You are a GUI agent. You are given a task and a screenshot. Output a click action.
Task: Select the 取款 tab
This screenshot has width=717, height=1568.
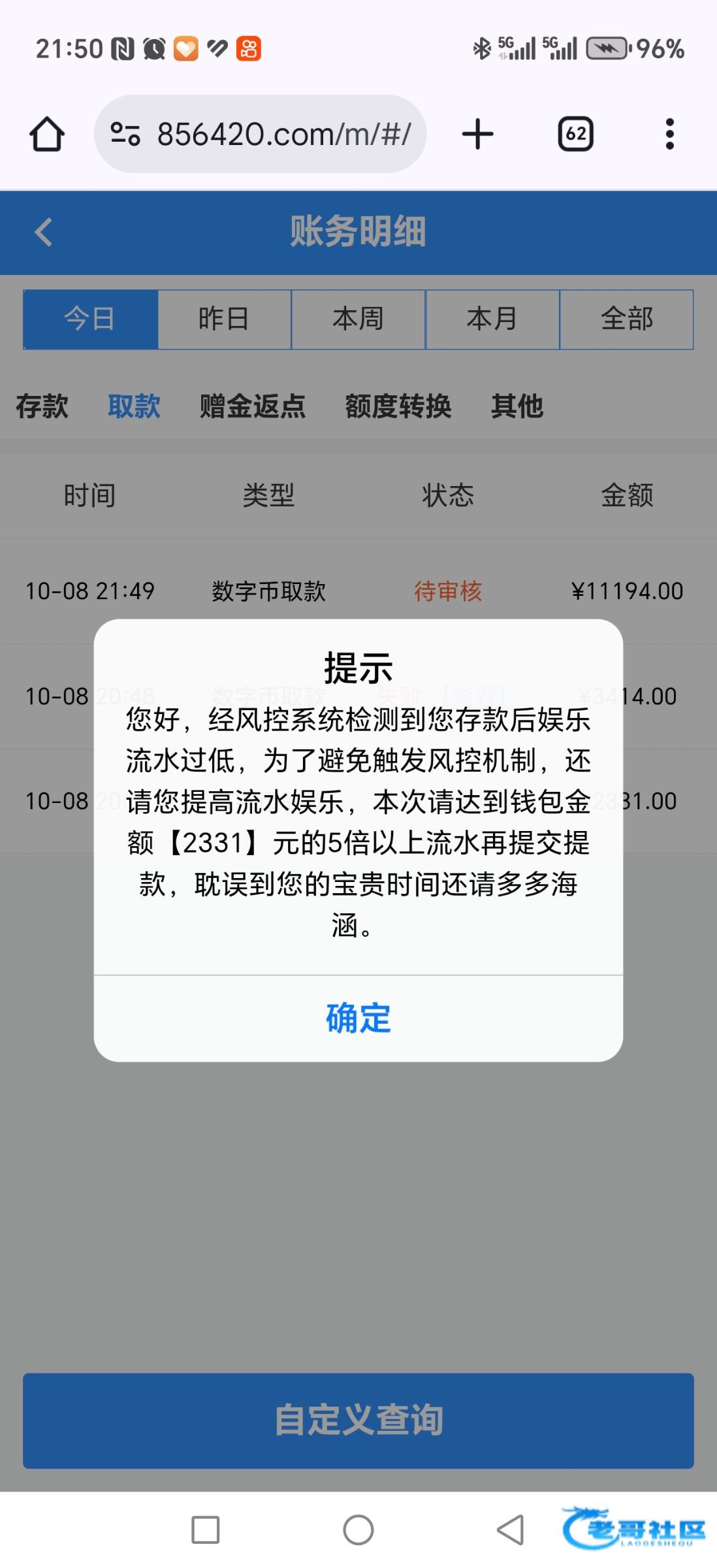click(x=134, y=406)
